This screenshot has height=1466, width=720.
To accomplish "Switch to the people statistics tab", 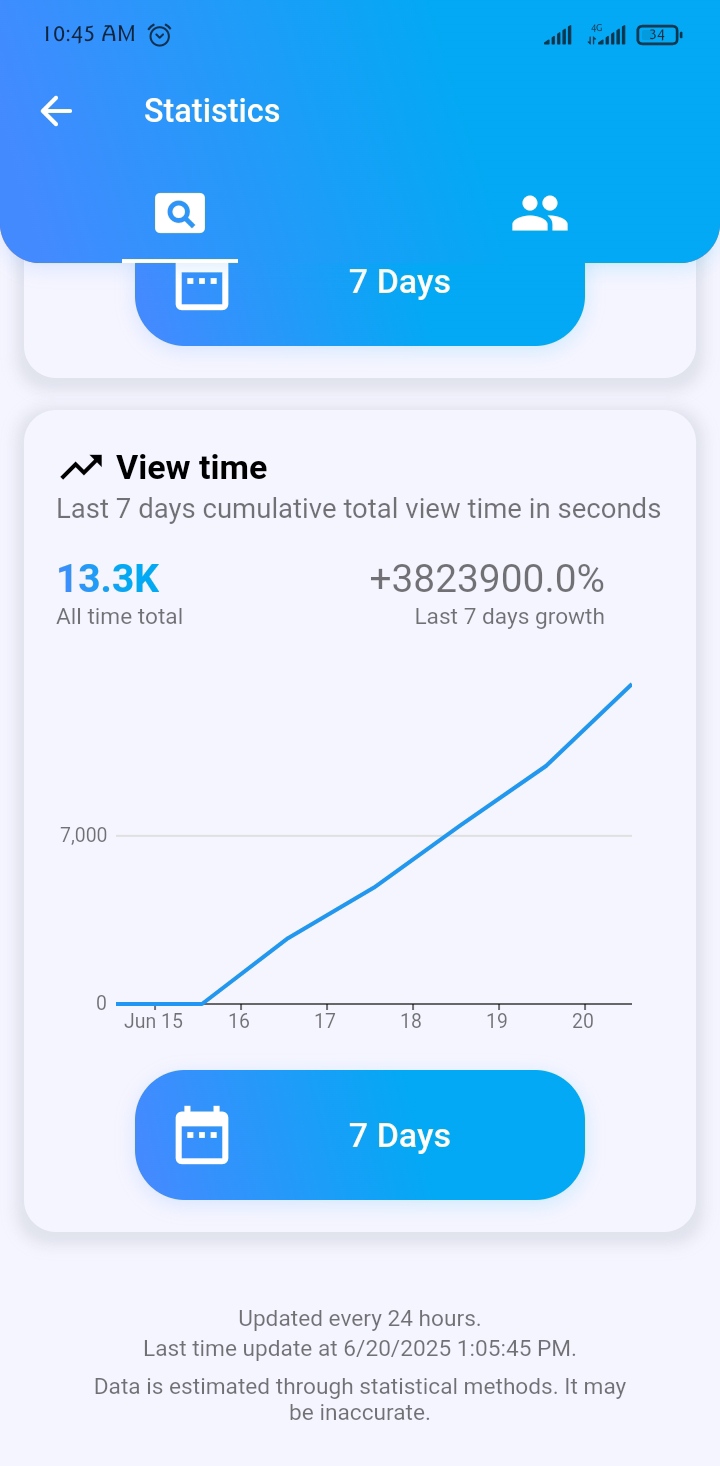I will pos(540,213).
